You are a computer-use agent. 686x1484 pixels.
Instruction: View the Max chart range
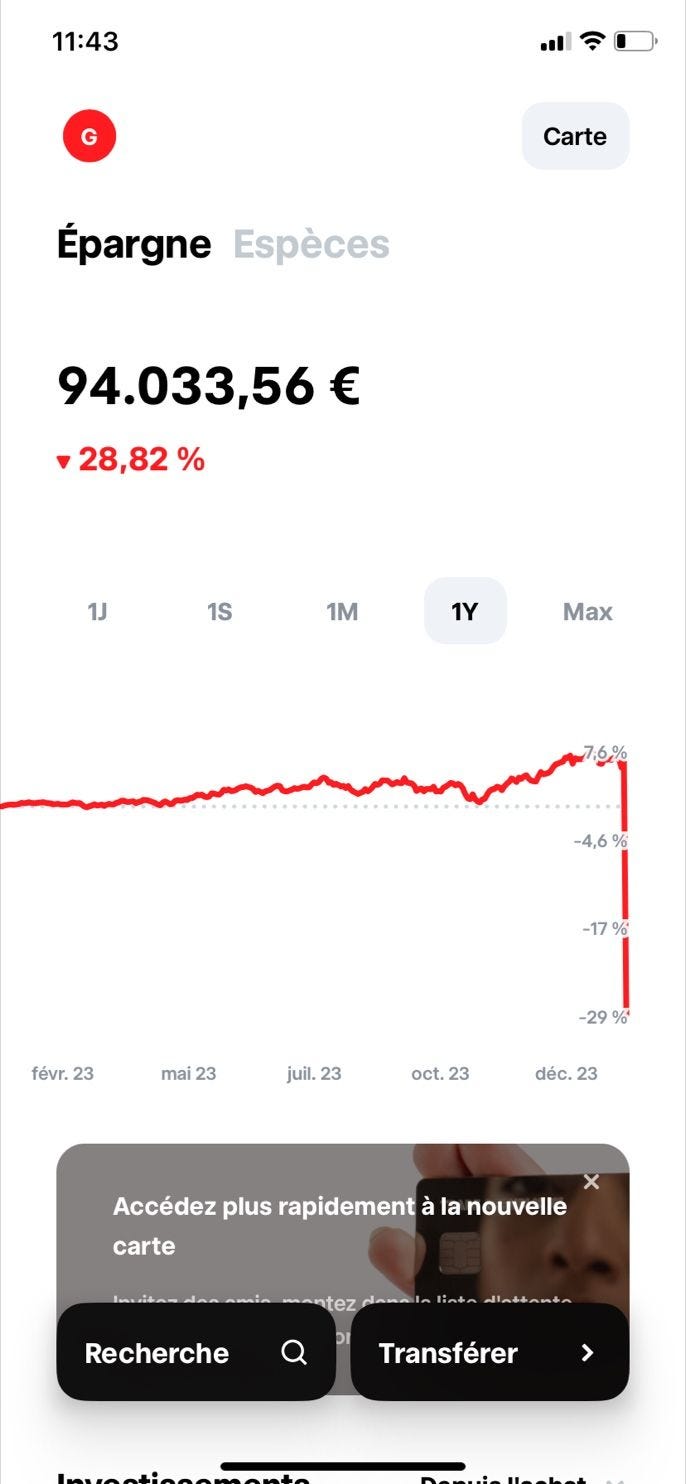(x=588, y=611)
